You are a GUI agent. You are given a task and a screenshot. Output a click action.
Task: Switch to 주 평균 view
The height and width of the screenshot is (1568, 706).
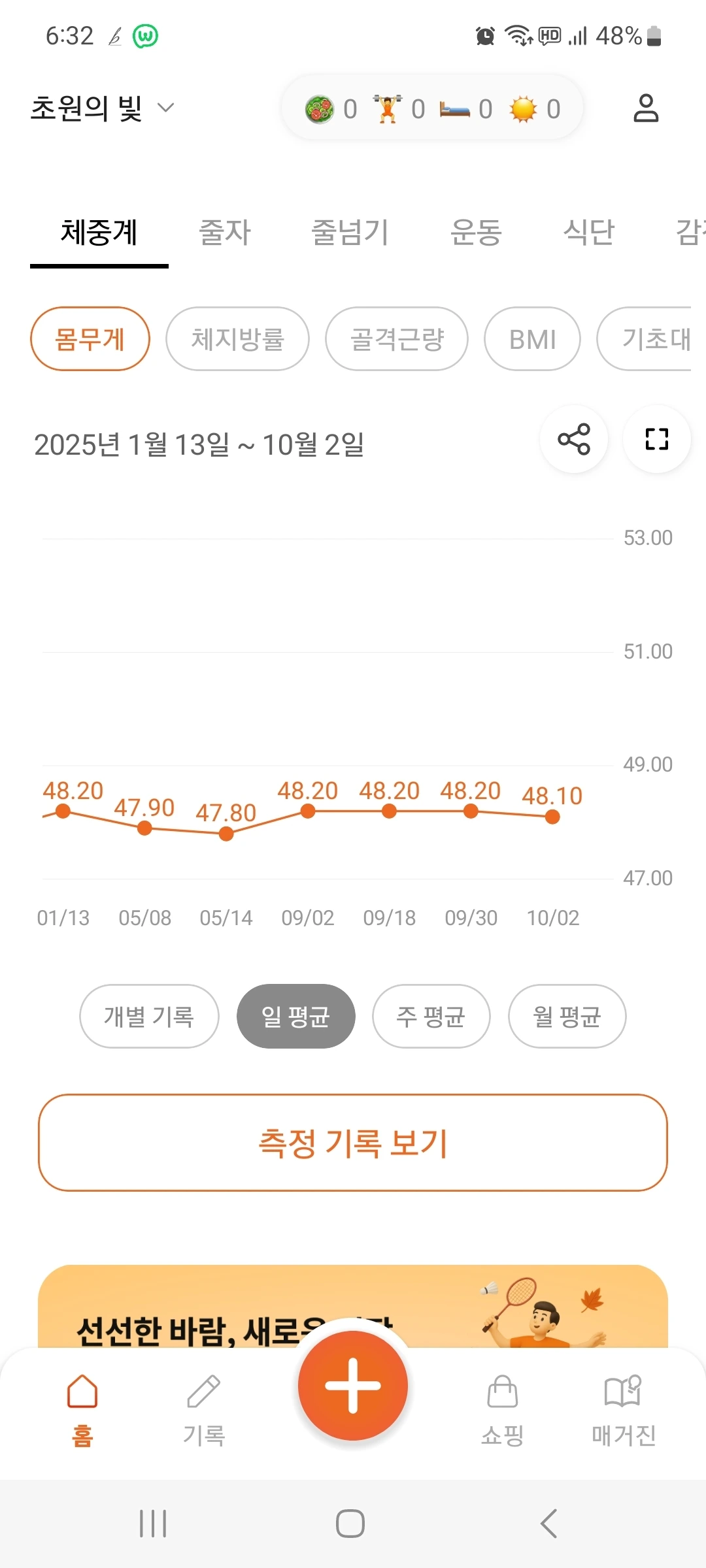coord(431,1017)
